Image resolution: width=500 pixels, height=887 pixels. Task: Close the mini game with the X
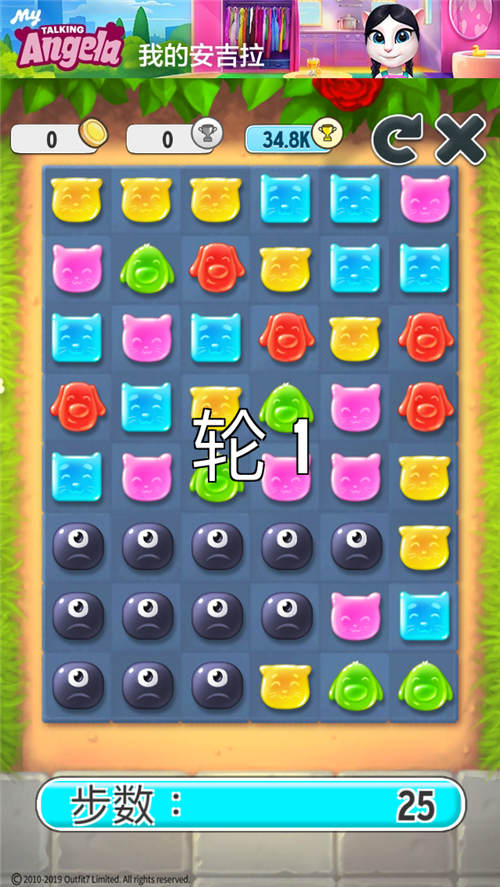(x=460, y=139)
